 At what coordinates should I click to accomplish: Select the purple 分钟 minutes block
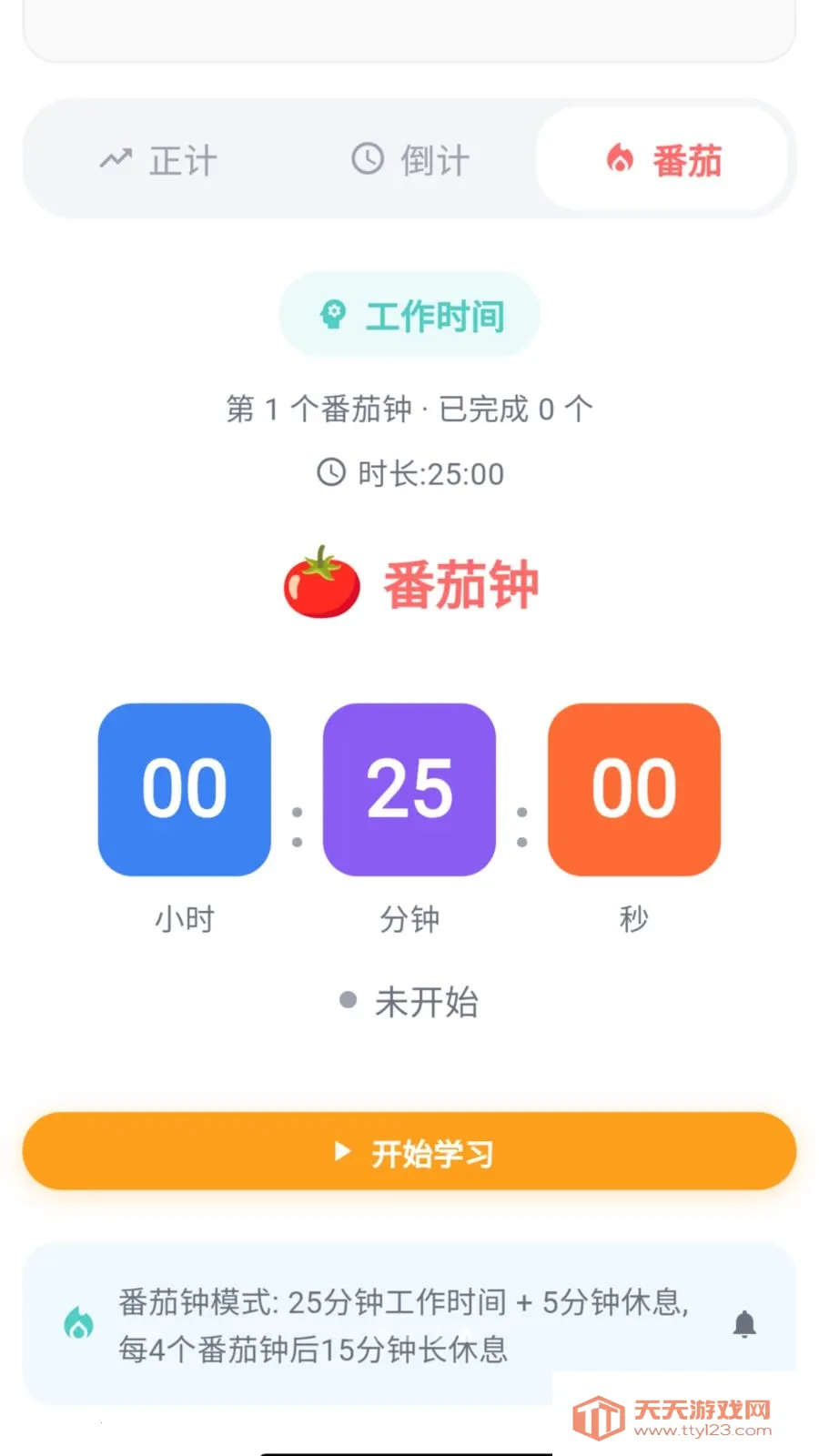click(409, 790)
